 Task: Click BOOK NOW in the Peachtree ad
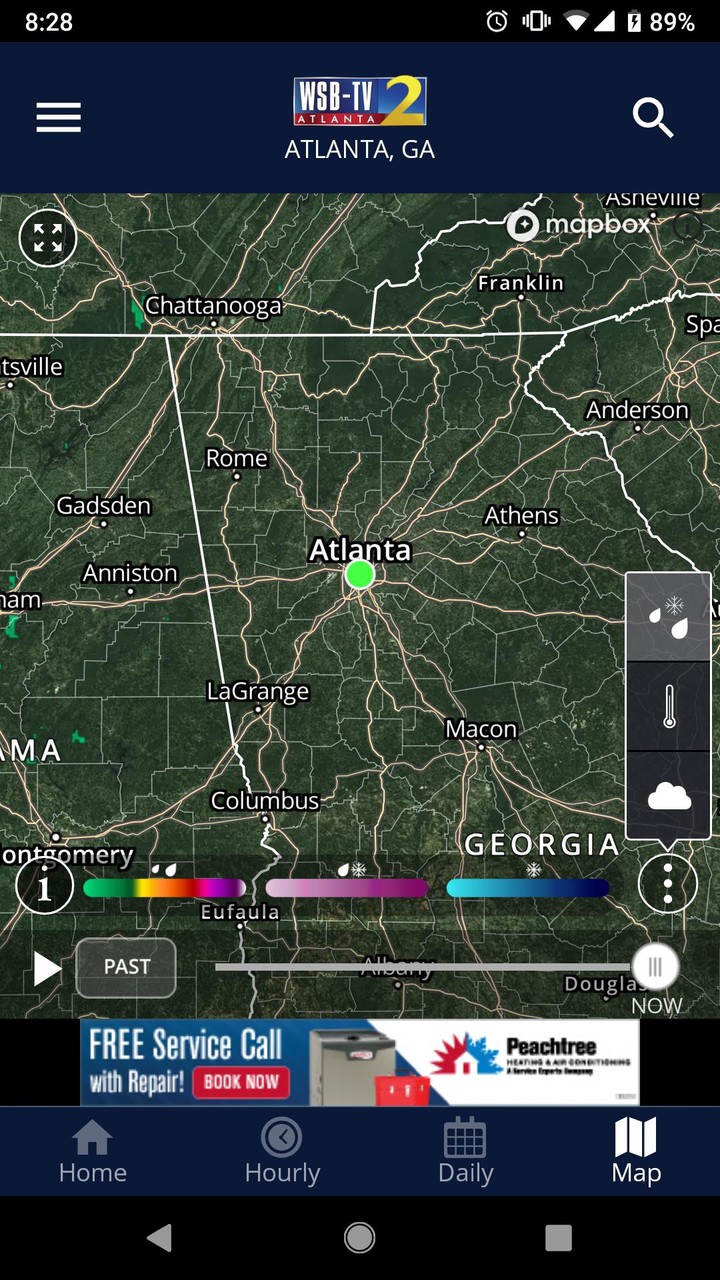coord(240,1083)
